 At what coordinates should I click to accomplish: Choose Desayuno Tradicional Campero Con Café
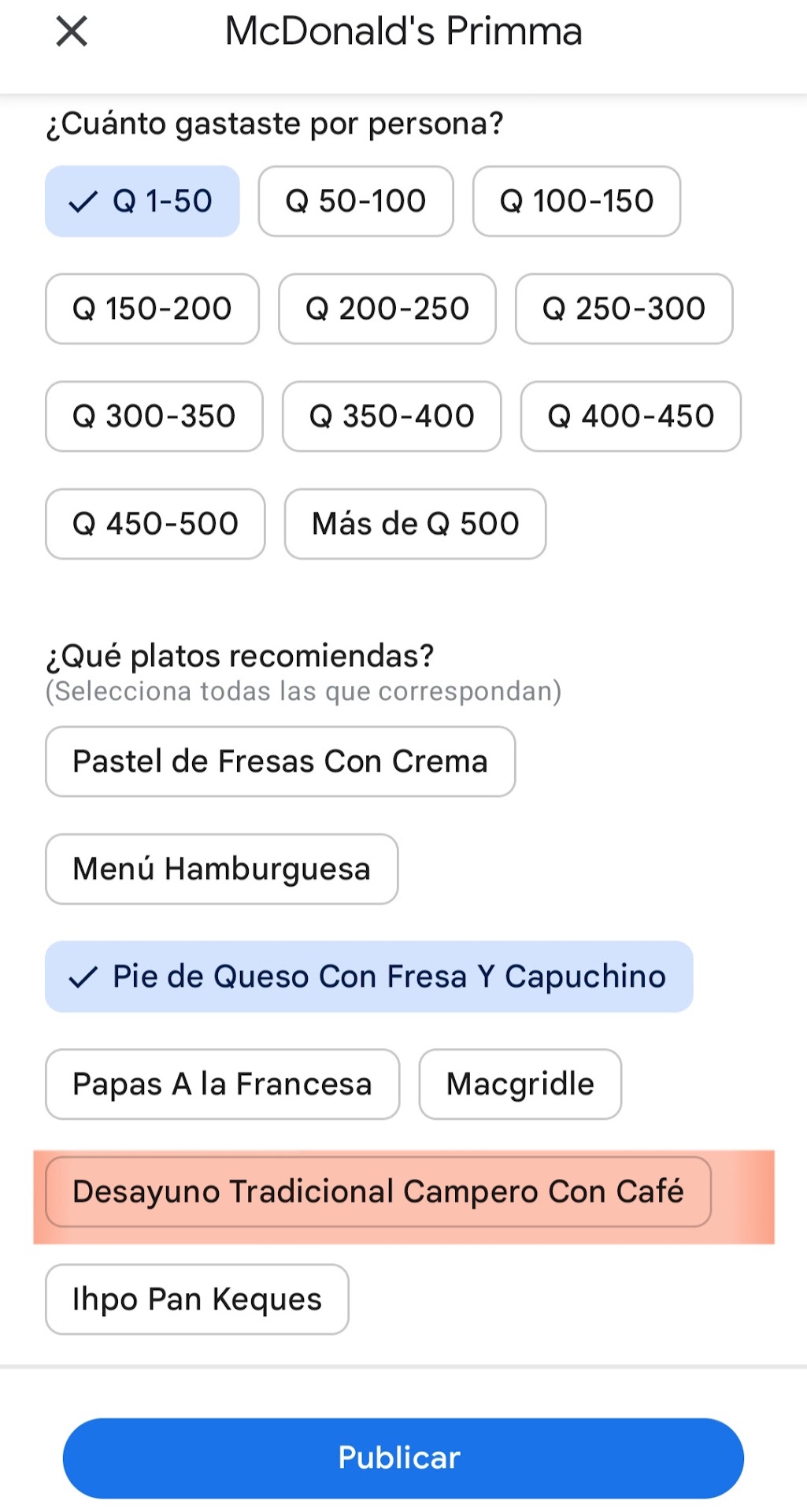[x=378, y=1192]
